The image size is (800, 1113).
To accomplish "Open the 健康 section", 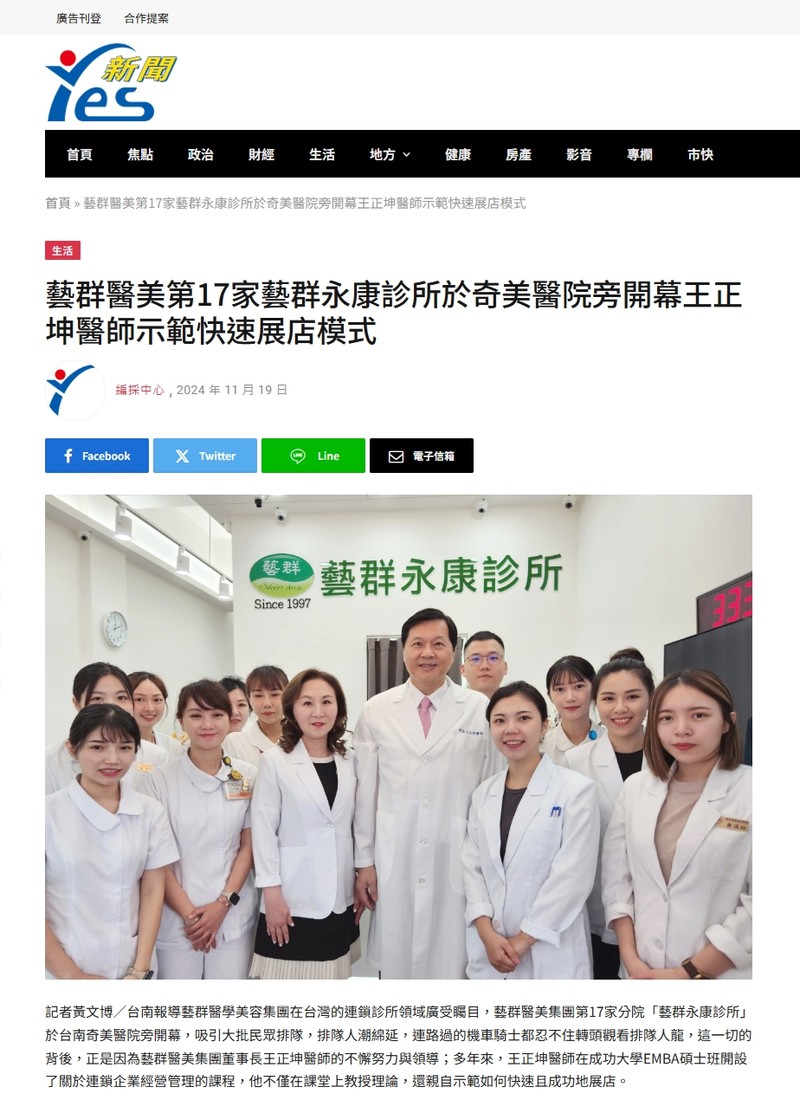I will pos(458,154).
